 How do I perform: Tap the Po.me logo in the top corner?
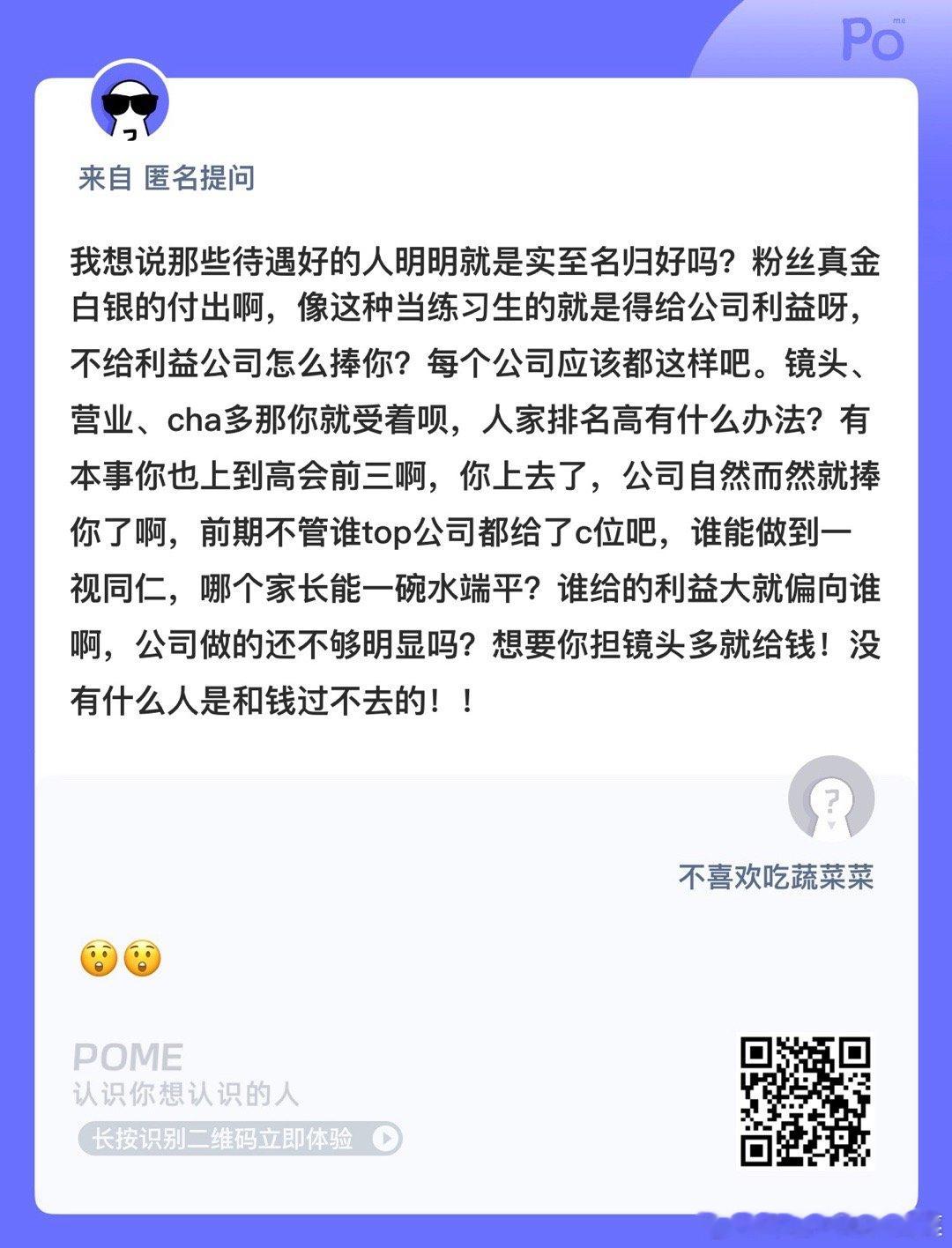(873, 40)
